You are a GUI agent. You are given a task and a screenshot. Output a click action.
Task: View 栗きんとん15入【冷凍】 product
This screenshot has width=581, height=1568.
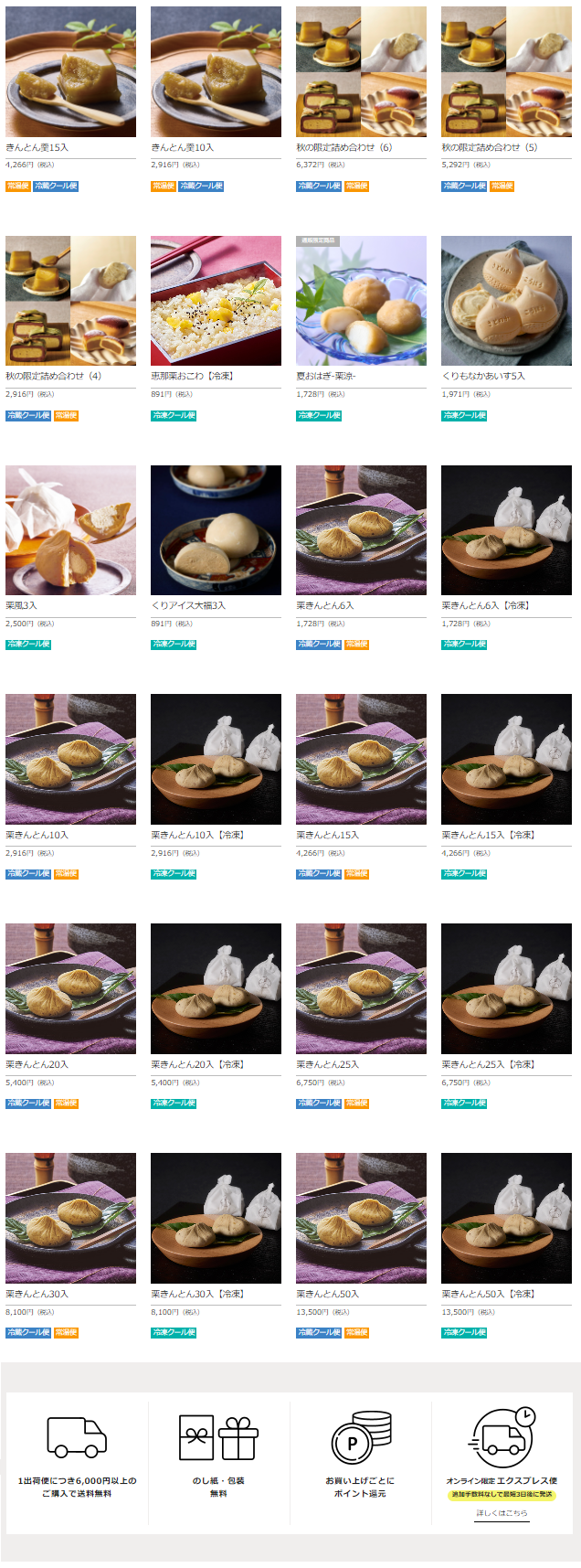tap(506, 759)
